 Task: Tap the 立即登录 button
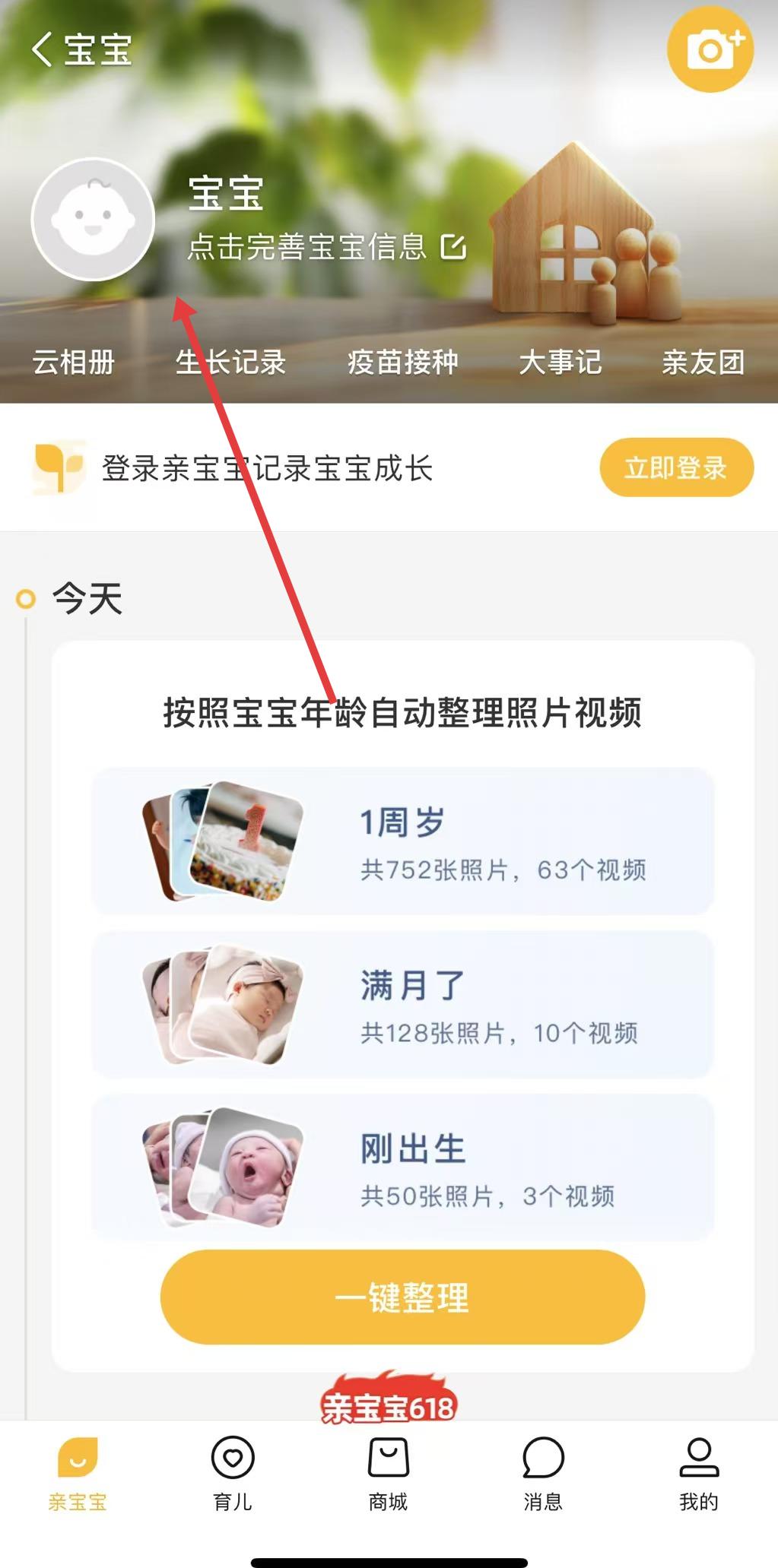[x=676, y=467]
